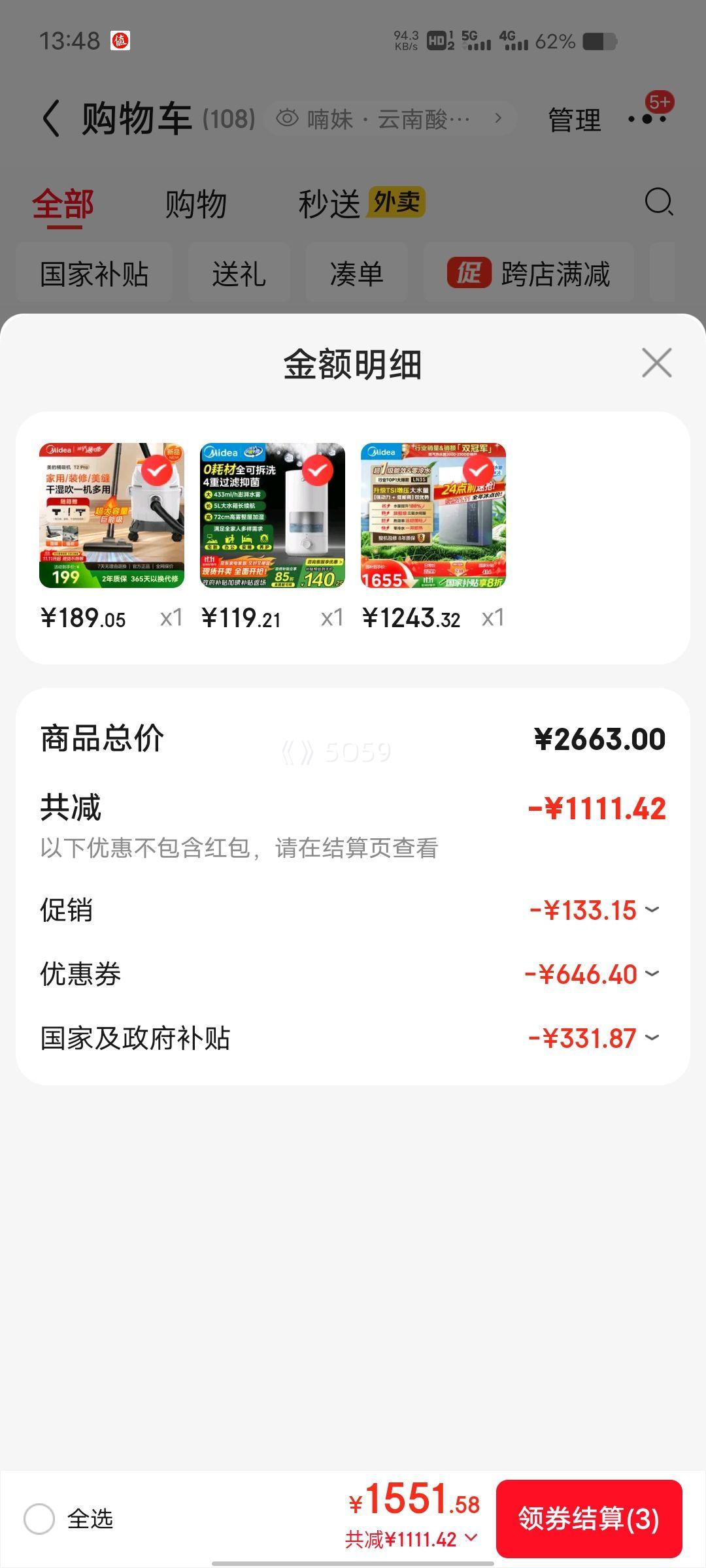Select the 跨店满减 promotion chip
Viewport: 706px width, 1568px height.
point(528,273)
